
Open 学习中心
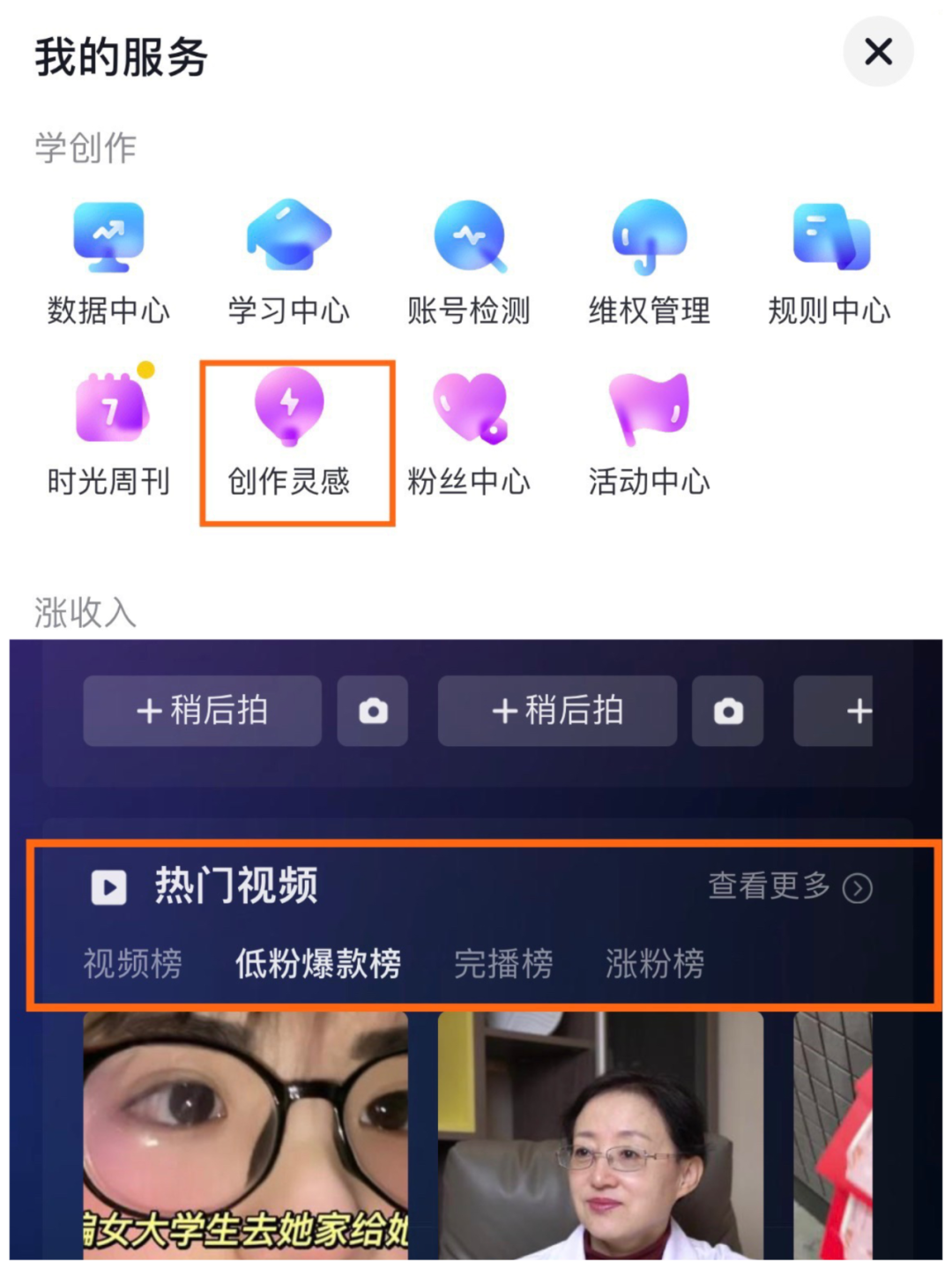click(x=289, y=262)
